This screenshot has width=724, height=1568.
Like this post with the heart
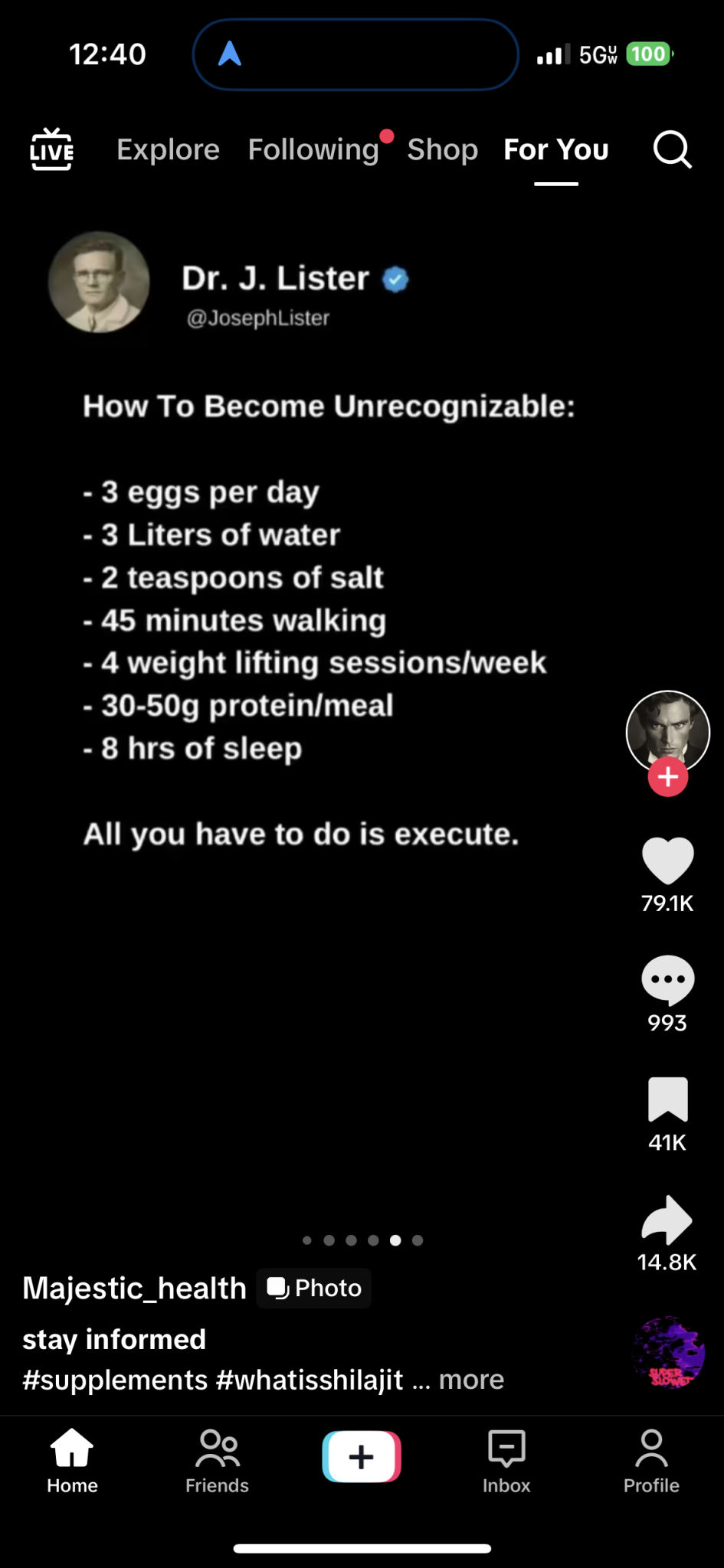[667, 861]
